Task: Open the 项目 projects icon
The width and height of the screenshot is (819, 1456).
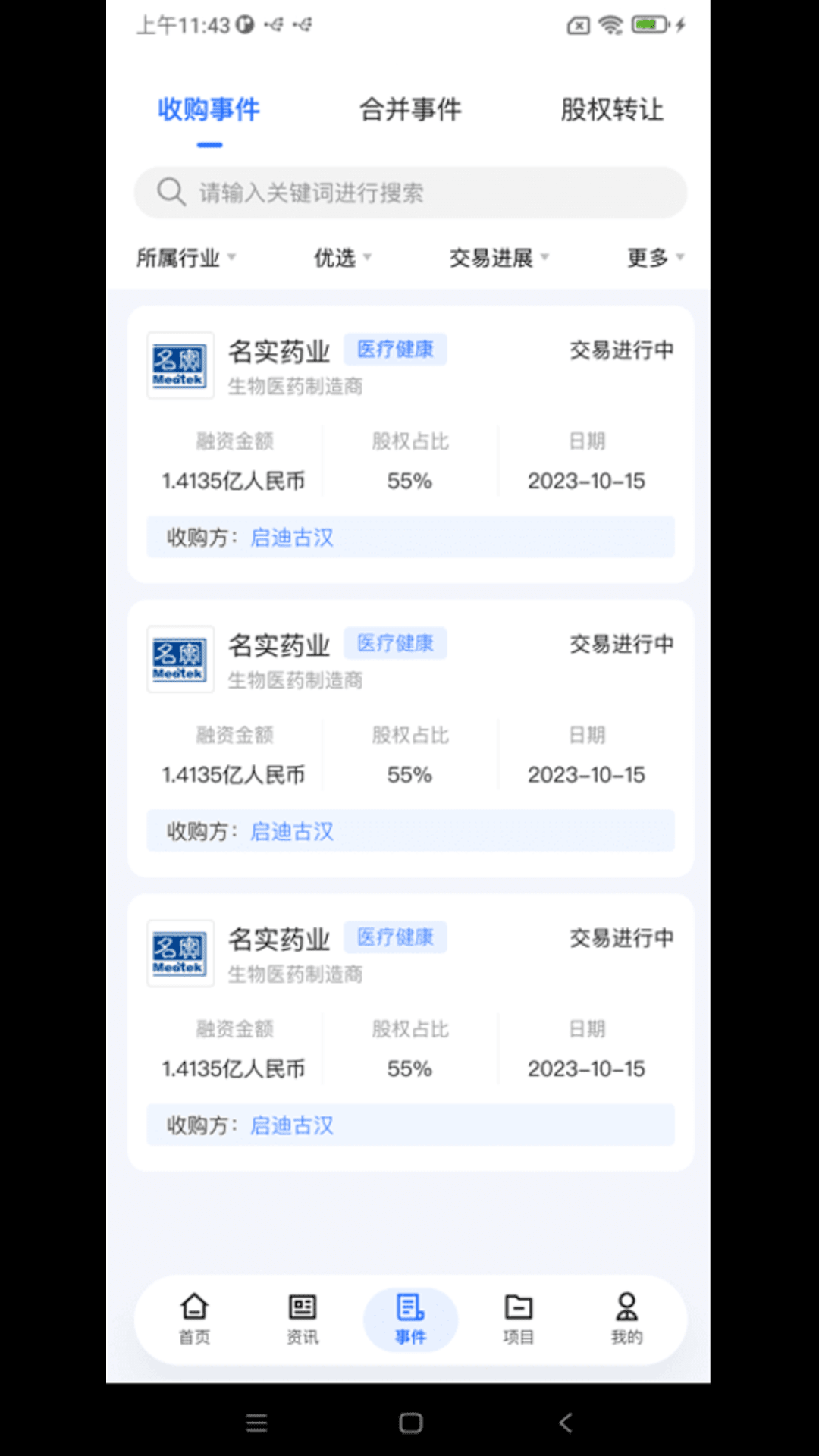Action: [x=517, y=1319]
